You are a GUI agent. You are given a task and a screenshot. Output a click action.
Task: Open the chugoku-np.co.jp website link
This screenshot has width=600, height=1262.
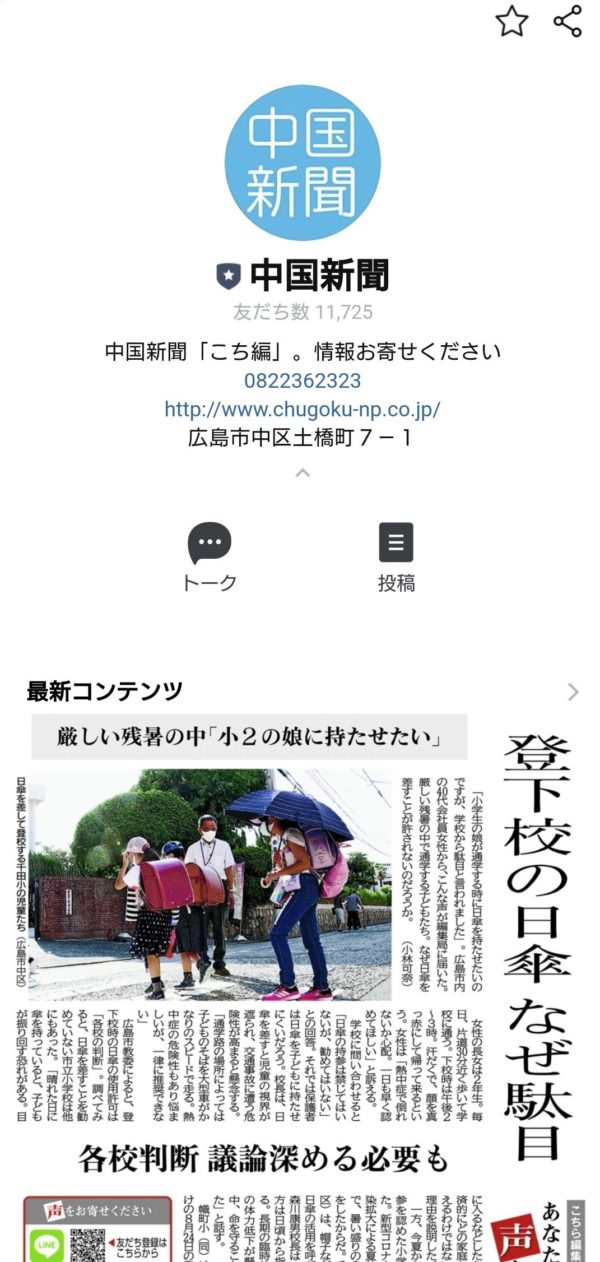(302, 410)
